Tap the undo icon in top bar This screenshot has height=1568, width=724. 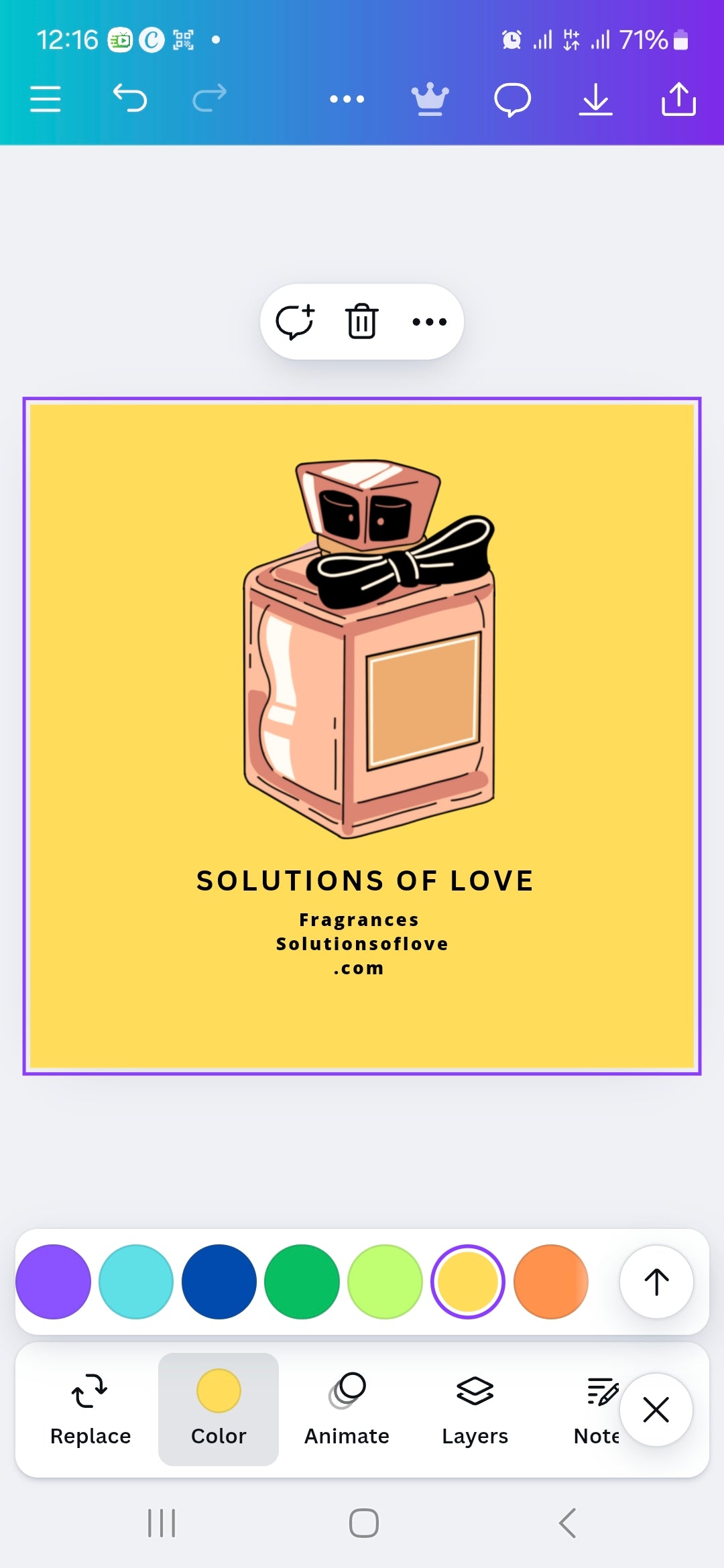click(x=130, y=99)
